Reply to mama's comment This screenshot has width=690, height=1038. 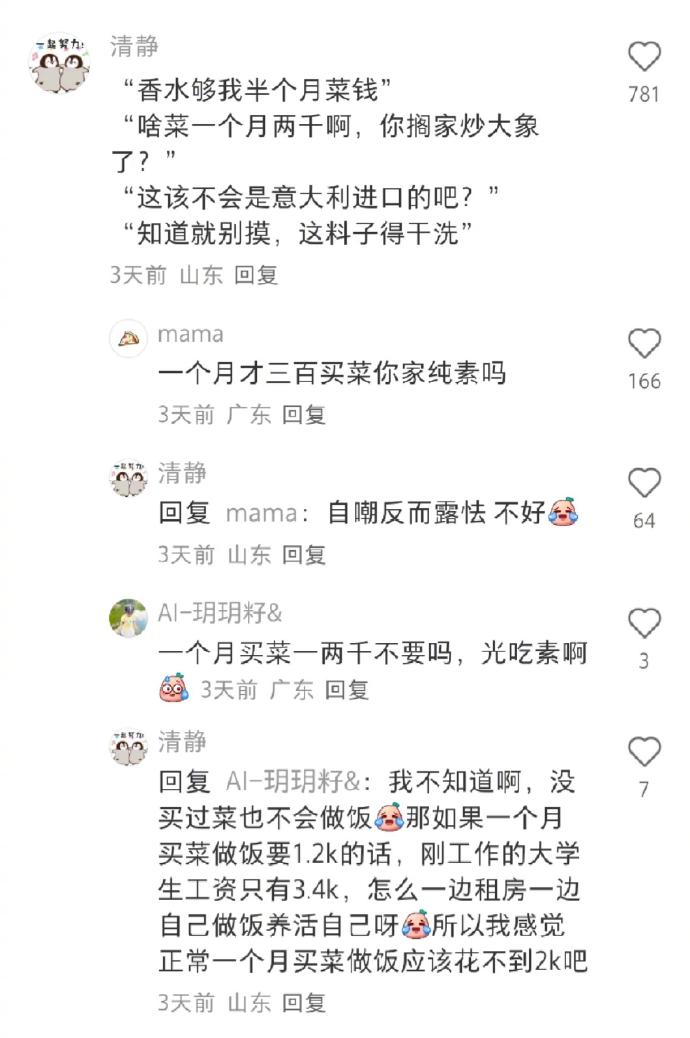point(304,415)
